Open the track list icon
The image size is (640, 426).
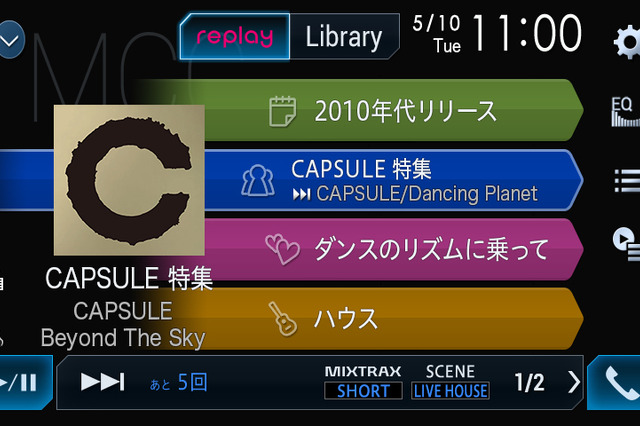626,180
